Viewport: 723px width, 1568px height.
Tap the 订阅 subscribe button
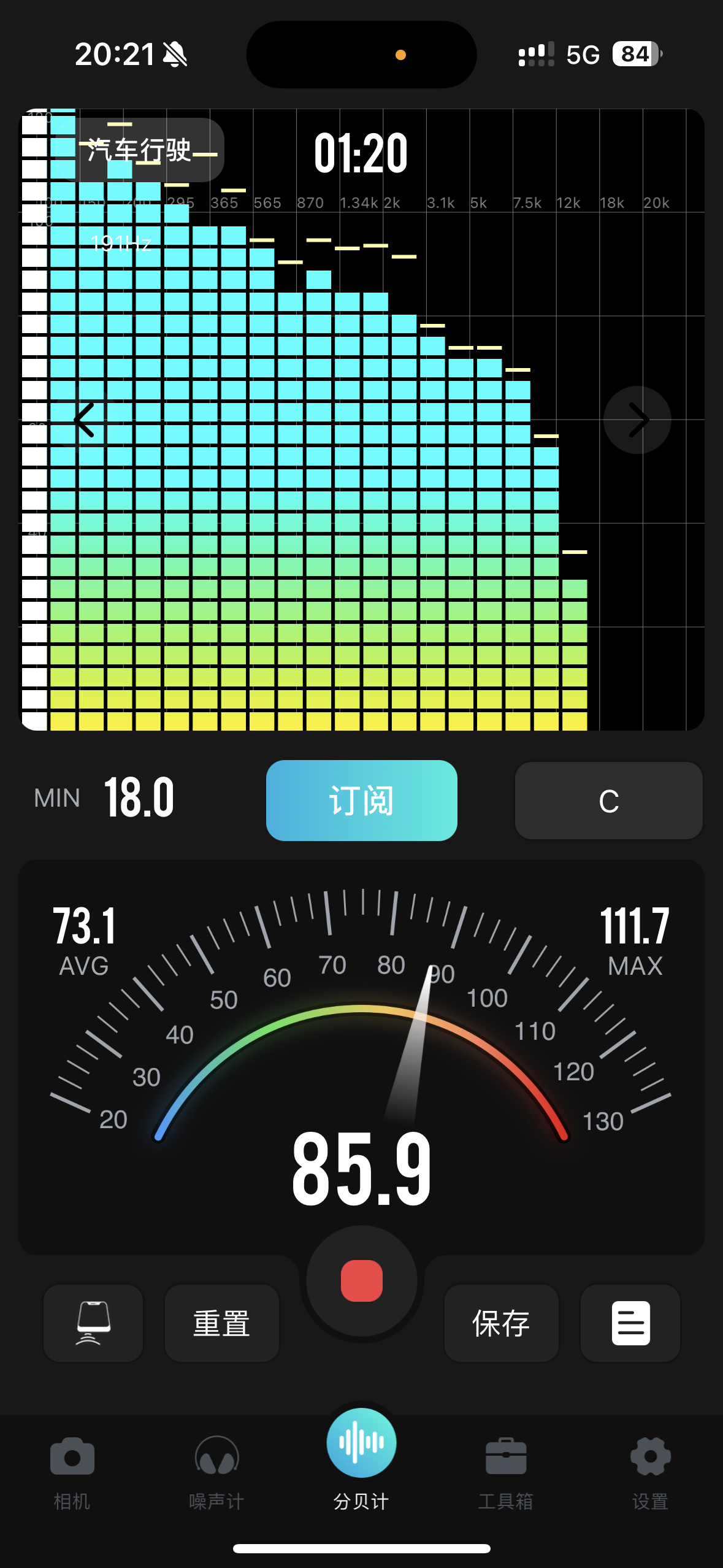coord(362,800)
